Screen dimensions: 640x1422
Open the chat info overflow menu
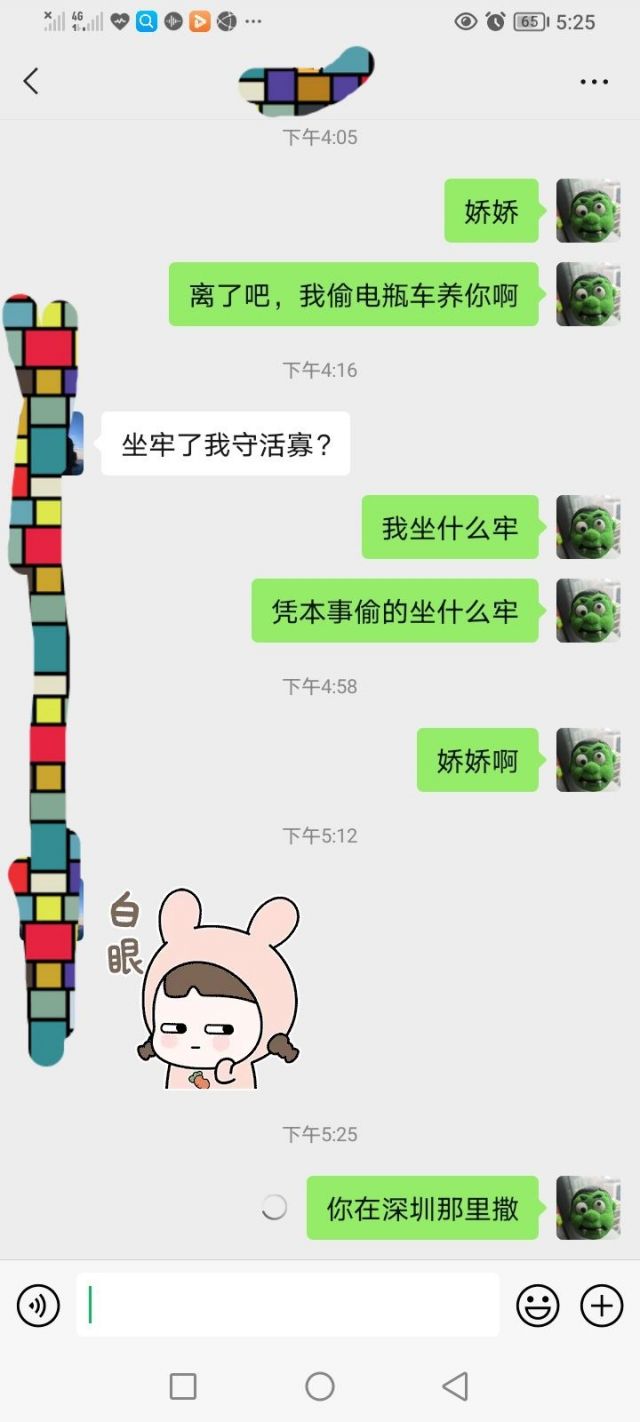tap(594, 82)
